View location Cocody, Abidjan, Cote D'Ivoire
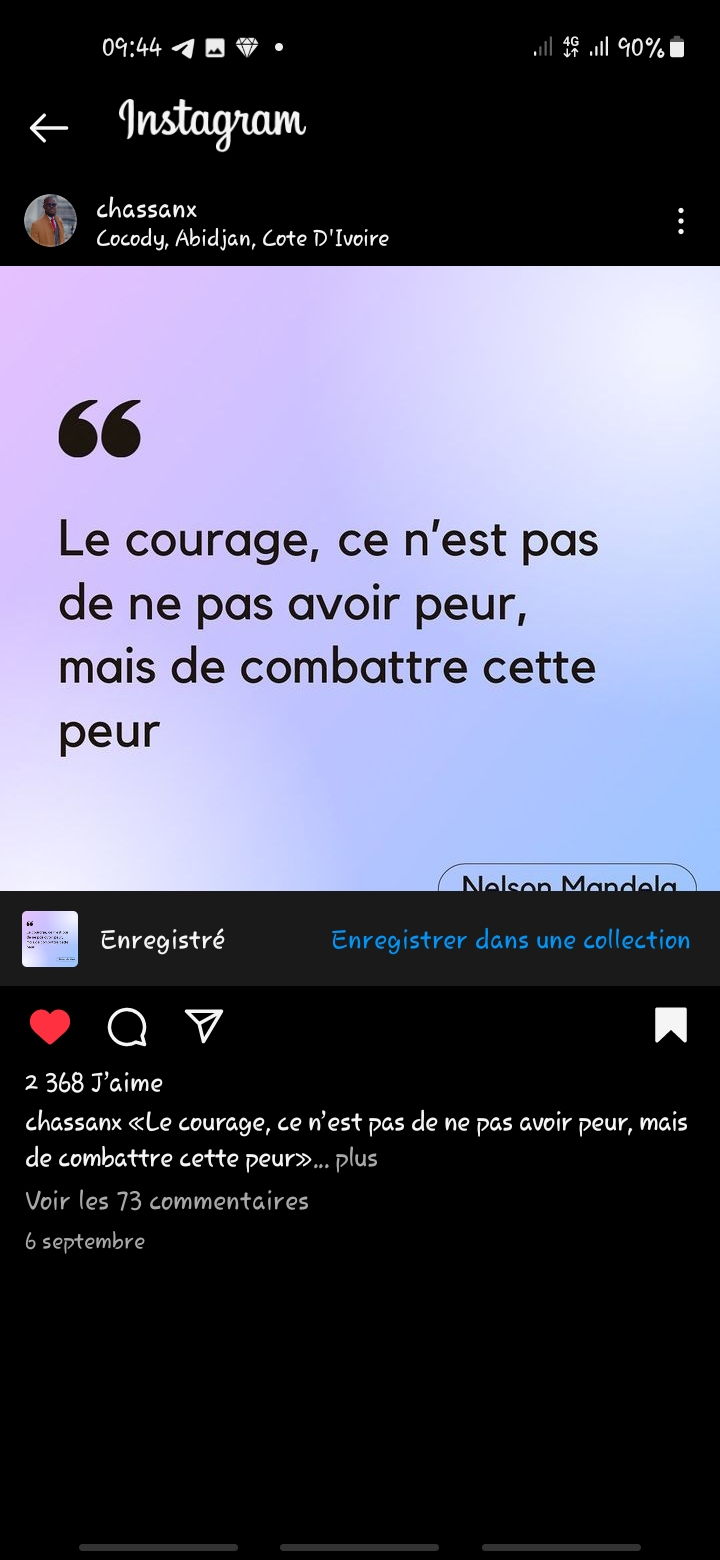Screen dimensions: 720x1560 click(x=242, y=239)
